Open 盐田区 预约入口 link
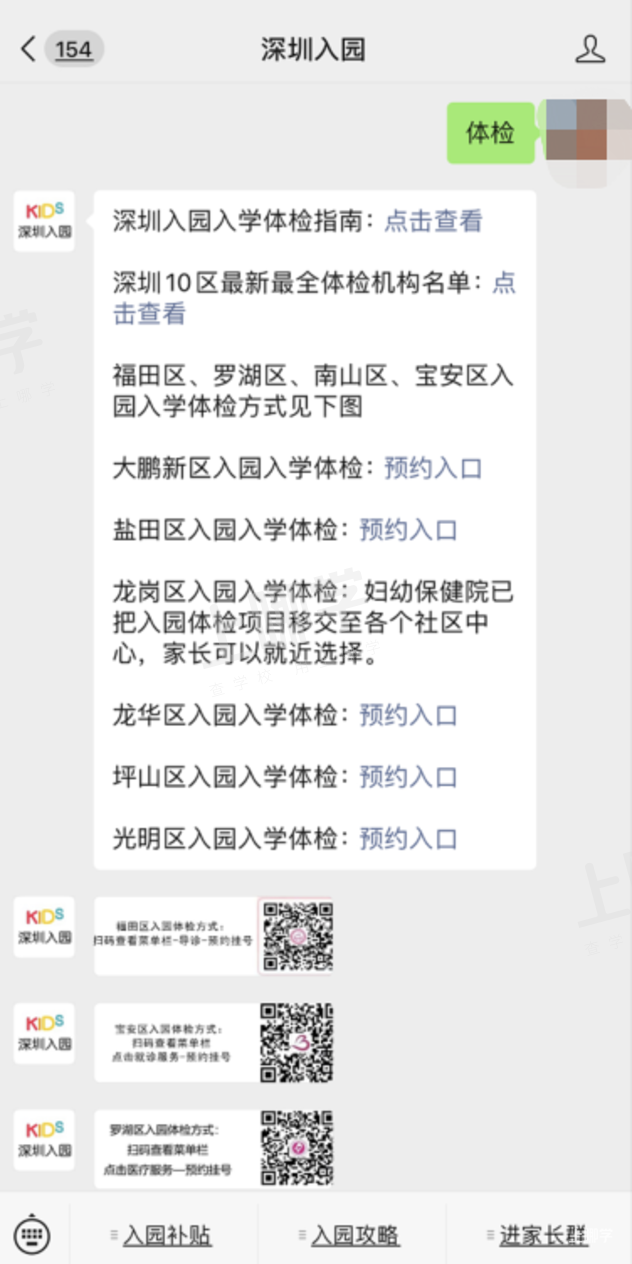 [x=408, y=530]
